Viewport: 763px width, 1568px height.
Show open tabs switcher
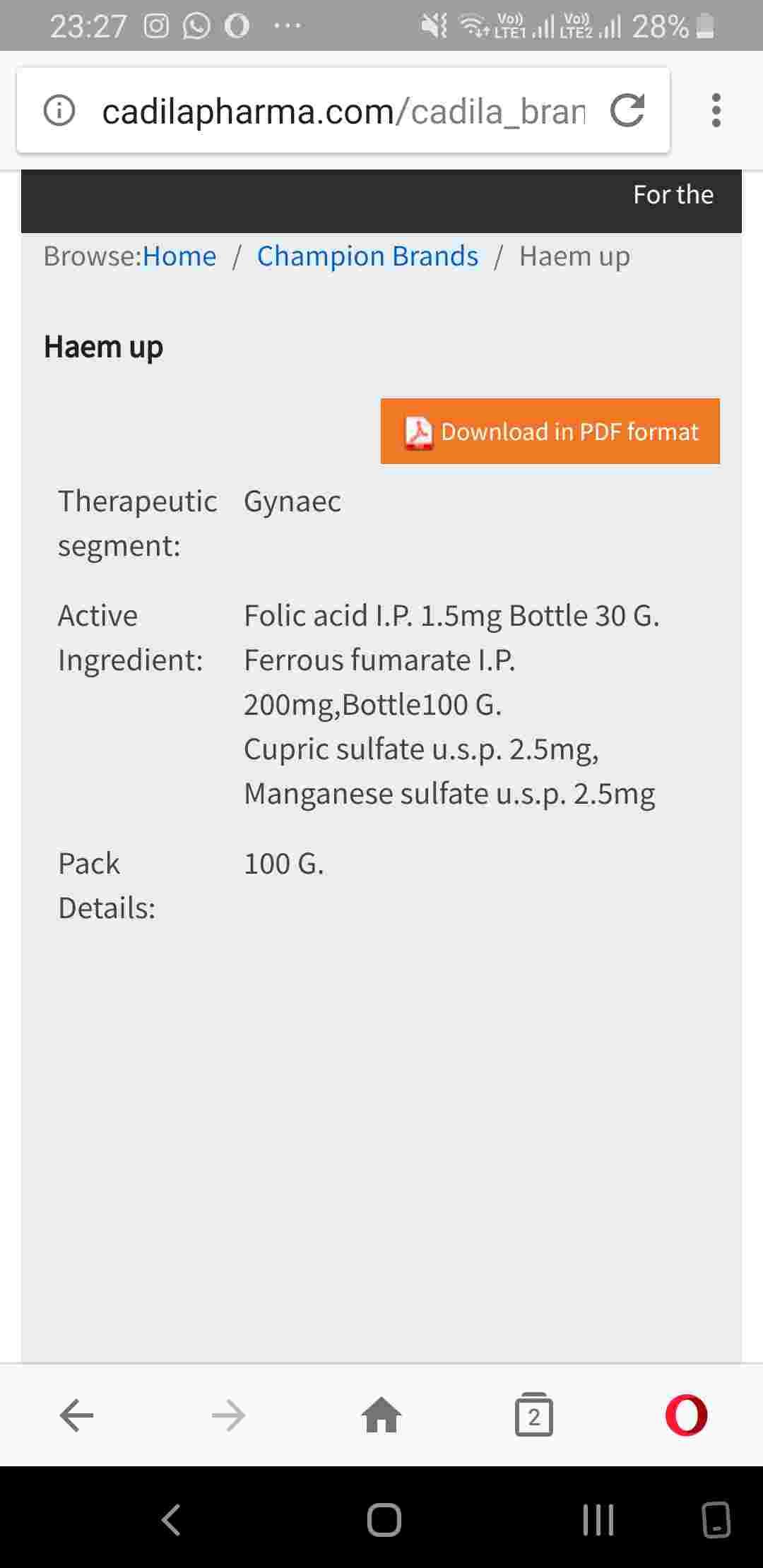(x=534, y=1415)
